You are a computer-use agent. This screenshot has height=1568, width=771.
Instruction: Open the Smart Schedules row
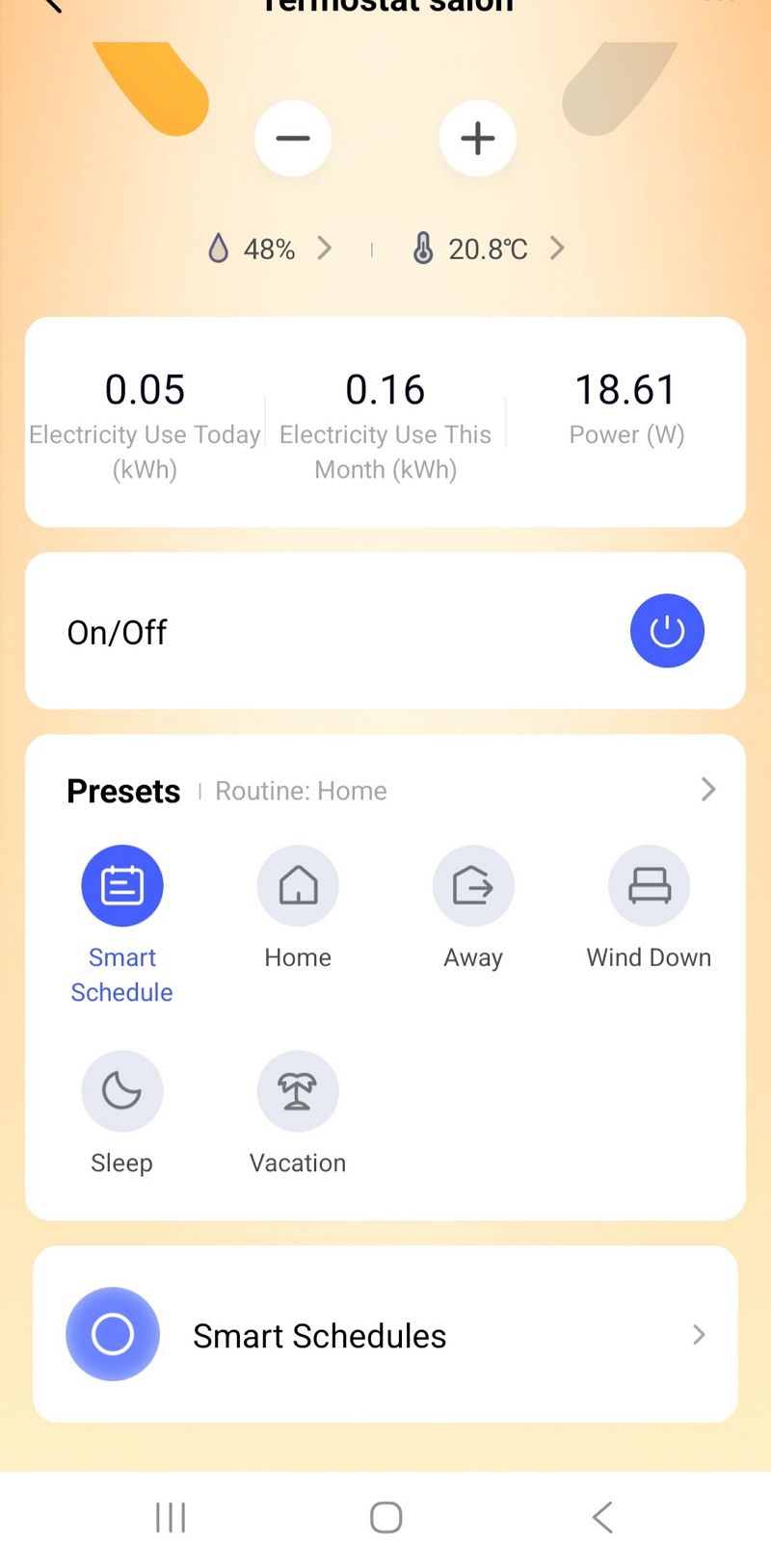pyautogui.click(x=385, y=1335)
